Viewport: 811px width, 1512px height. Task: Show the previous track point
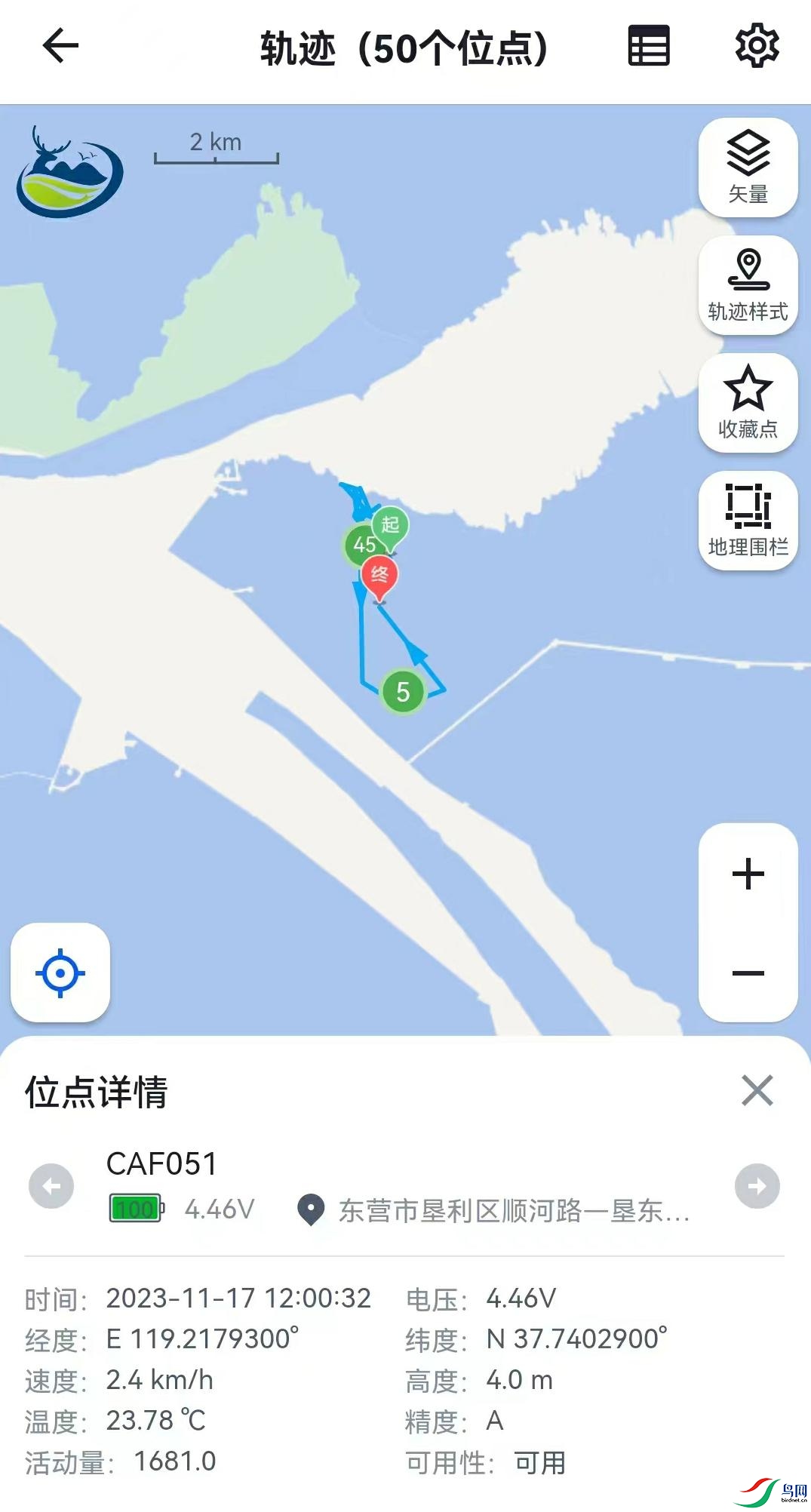coord(51,1186)
